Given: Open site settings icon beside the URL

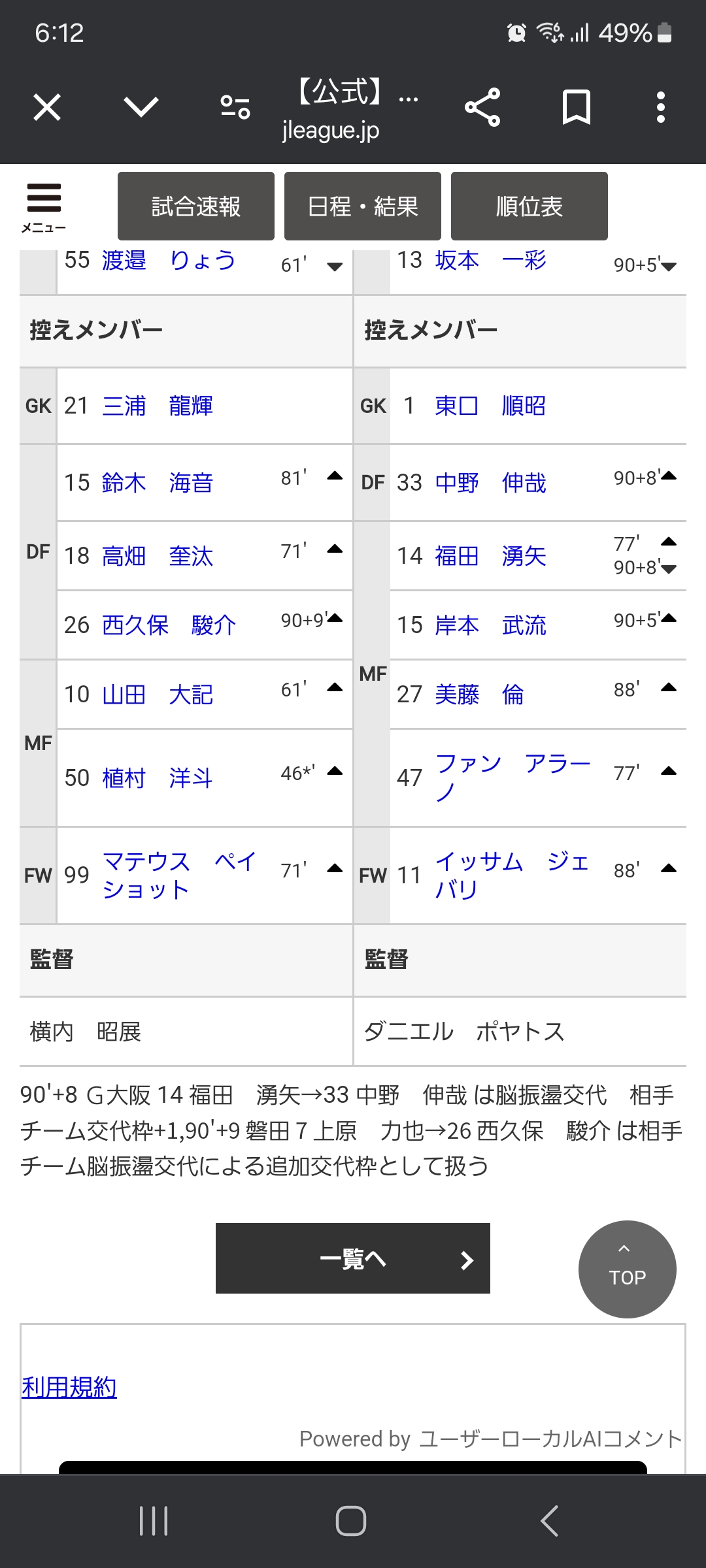Looking at the screenshot, I should pyautogui.click(x=235, y=107).
